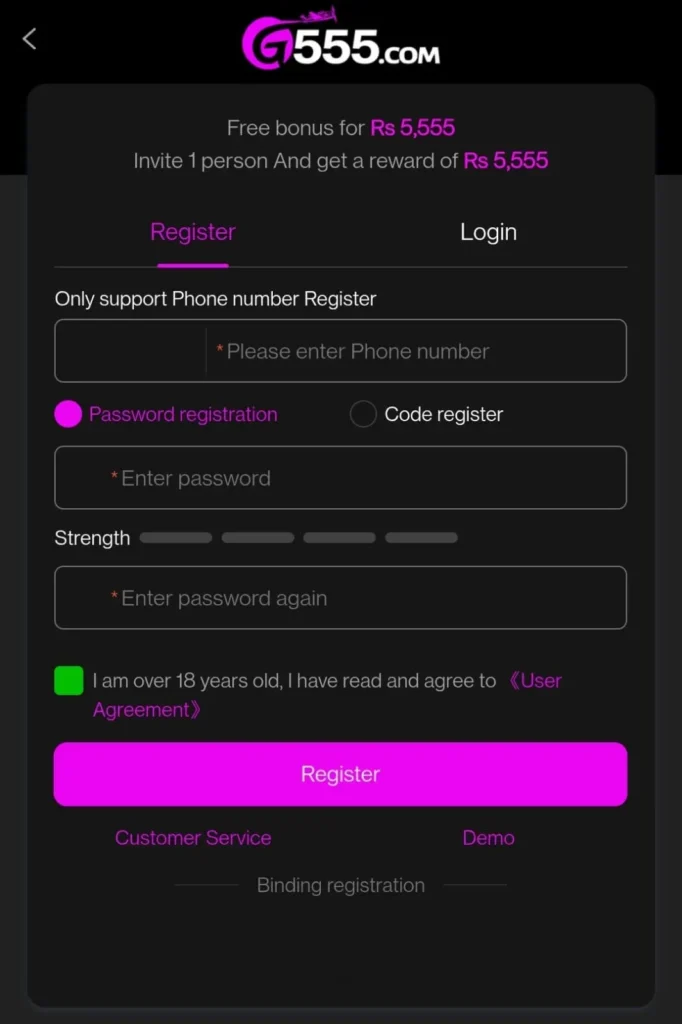Select Code register option

click(363, 414)
